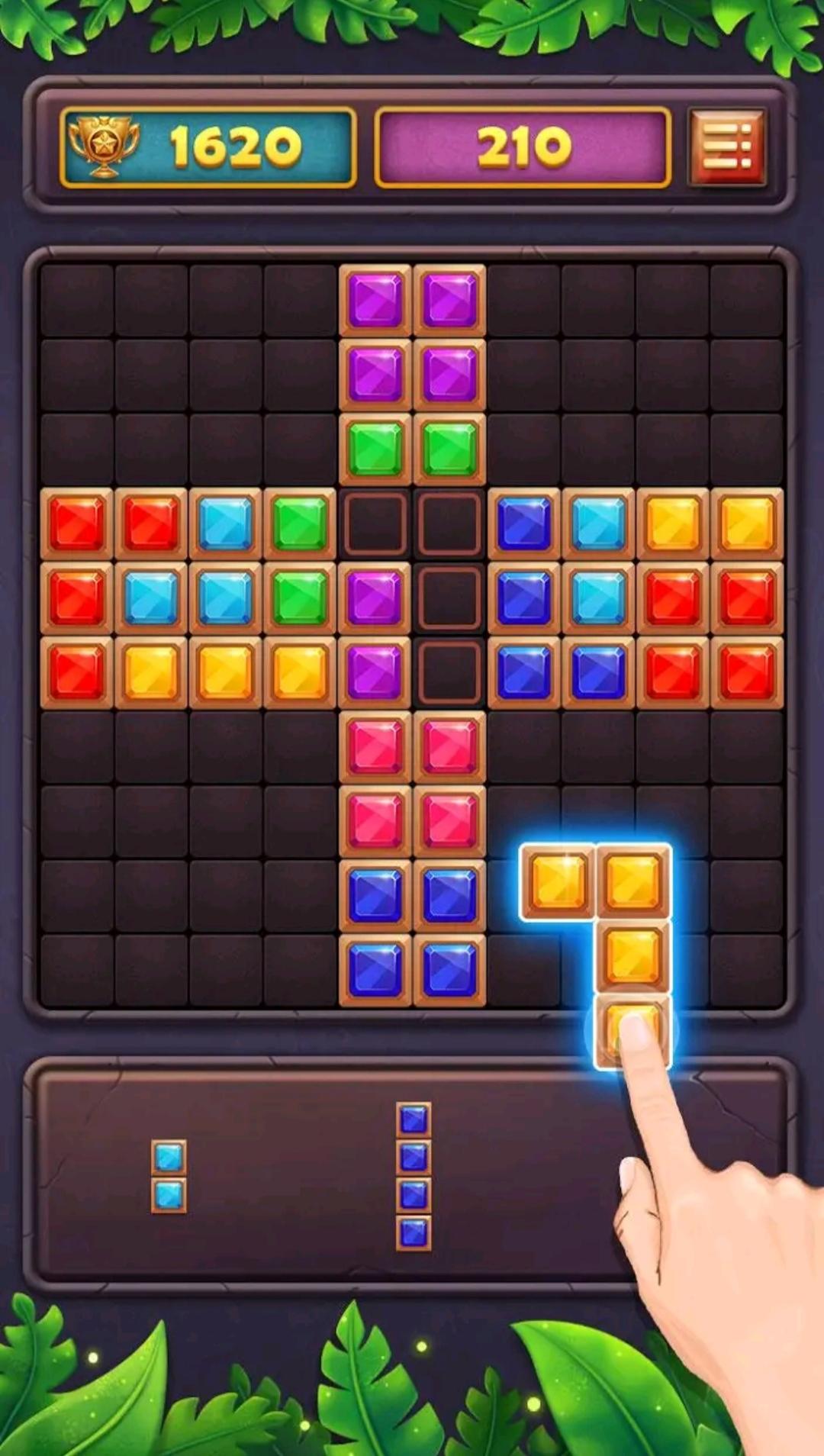Select the four-gem blue vertical piece
The height and width of the screenshot is (1456, 824).
[x=414, y=1176]
